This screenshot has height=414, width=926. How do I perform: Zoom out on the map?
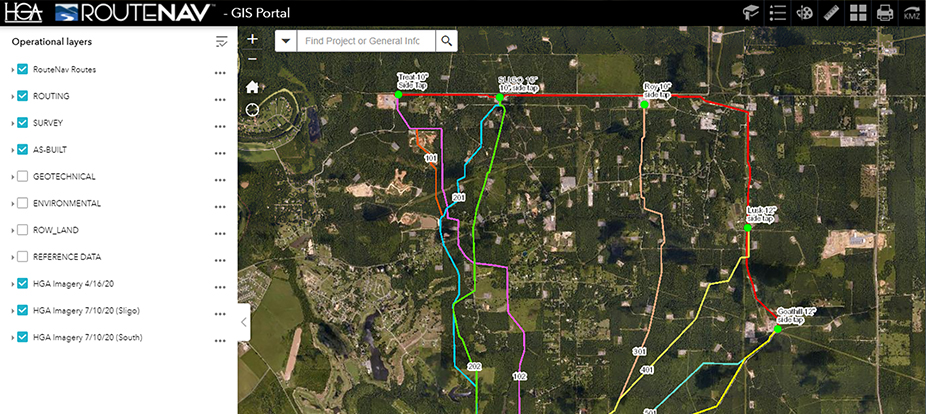pyautogui.click(x=253, y=60)
